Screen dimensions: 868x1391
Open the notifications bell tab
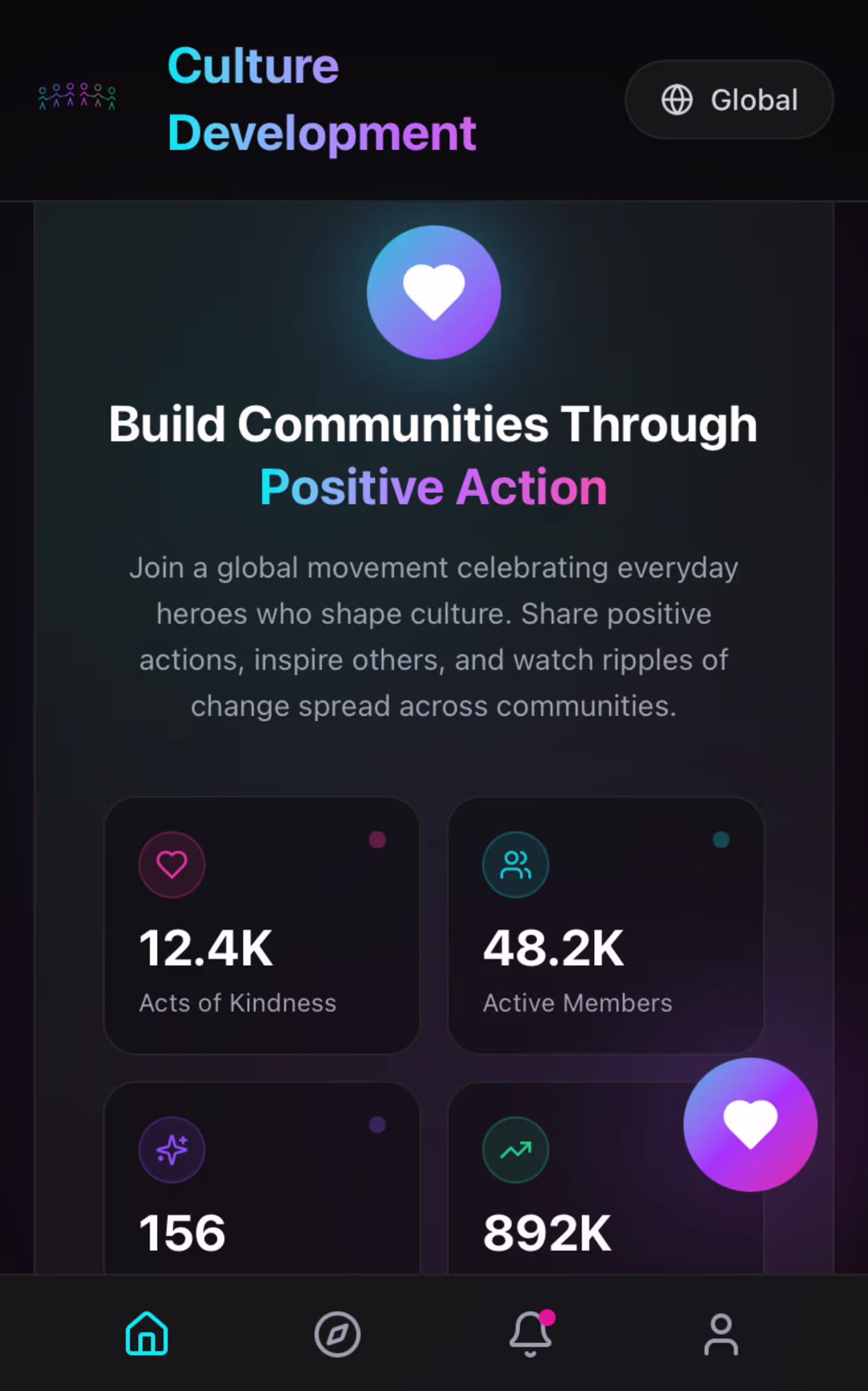point(530,1334)
